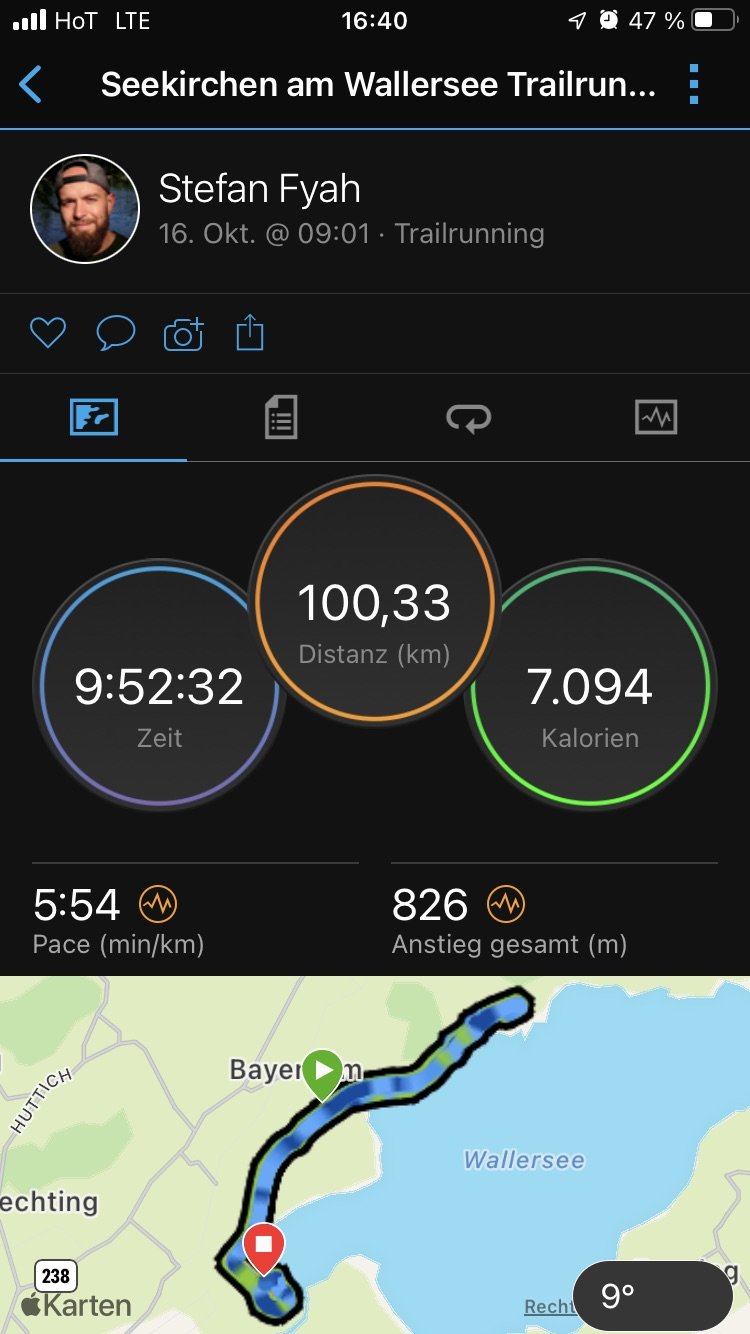
Task: Go back with the top-left arrow
Action: 31,85
